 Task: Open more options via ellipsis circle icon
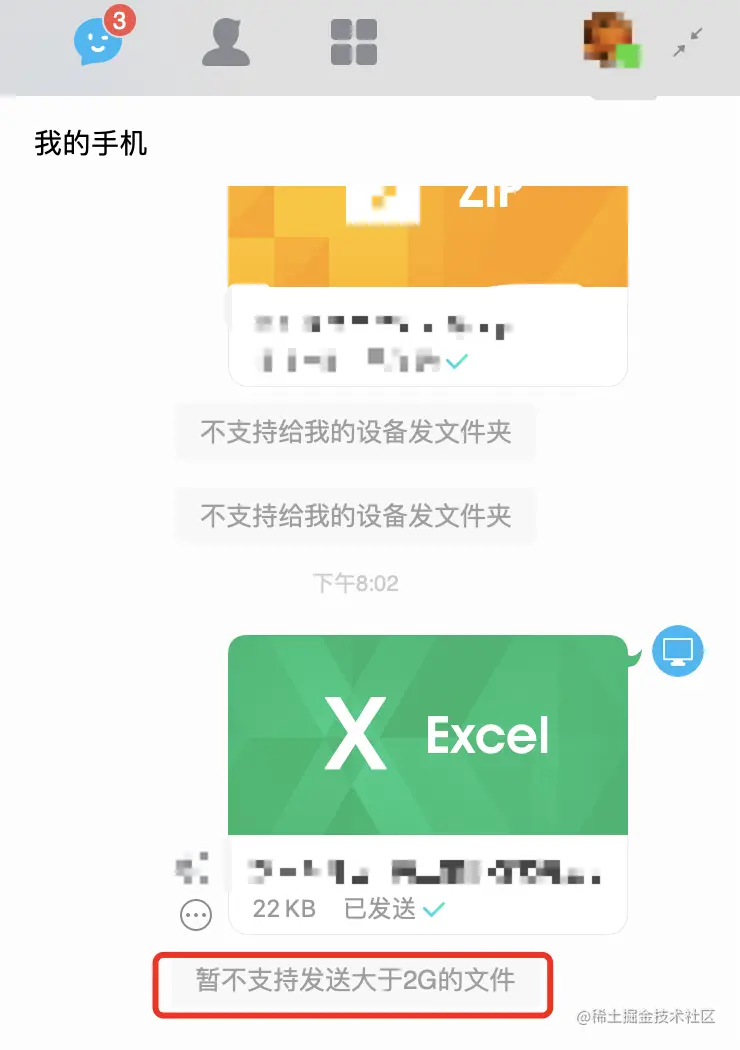[196, 915]
